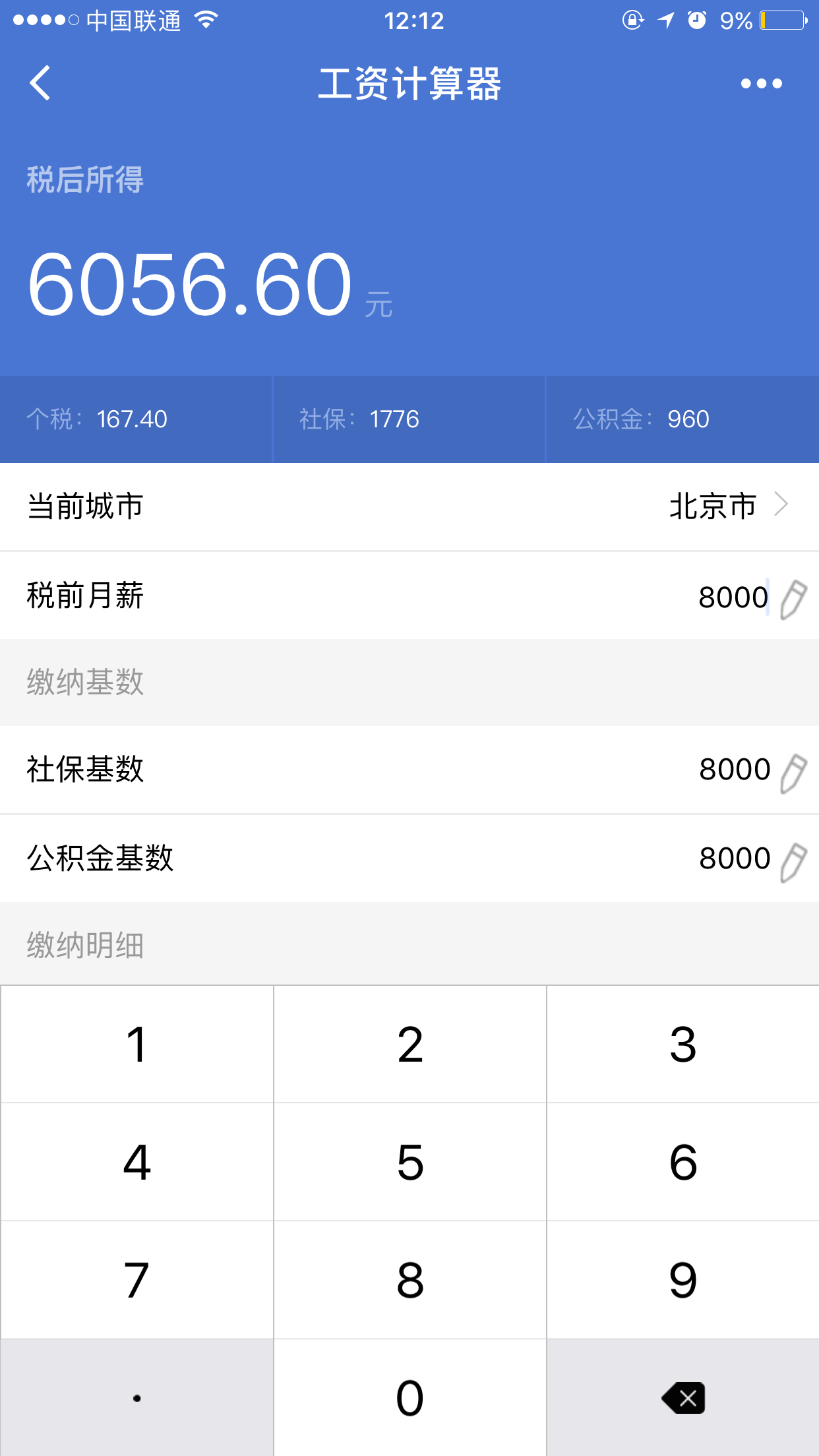Enter digit 5 using the keypad
This screenshot has height=1456, width=819.
pos(409,1162)
